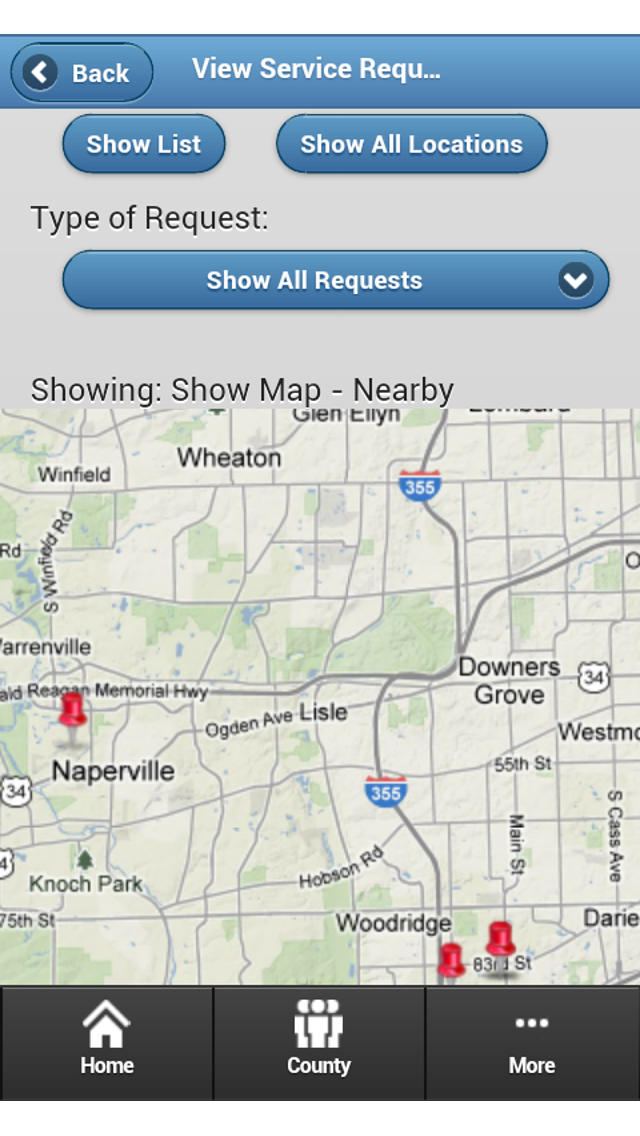The height and width of the screenshot is (1136, 640).
Task: Open the red pin on 83rd St
Action: coord(500,940)
